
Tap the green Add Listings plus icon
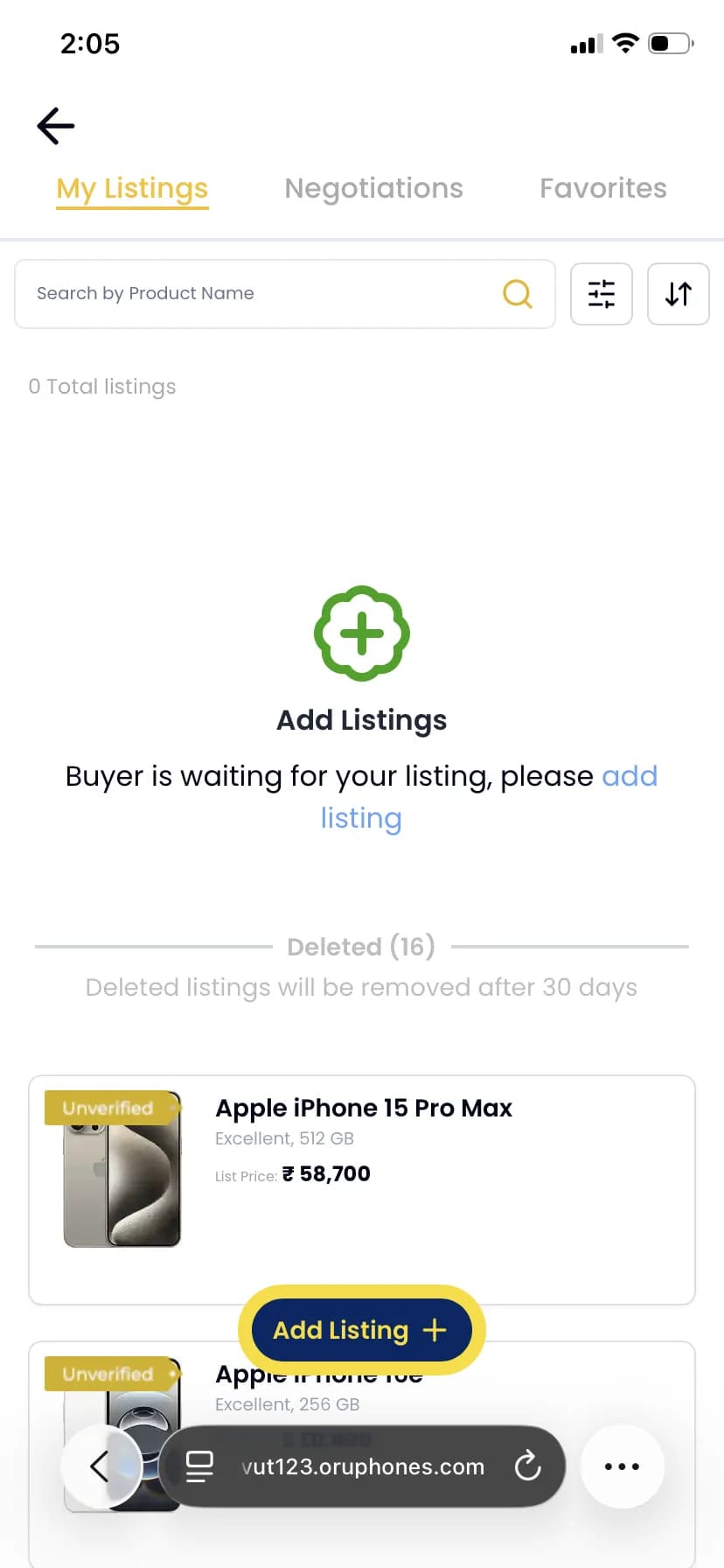pyautogui.click(x=361, y=633)
